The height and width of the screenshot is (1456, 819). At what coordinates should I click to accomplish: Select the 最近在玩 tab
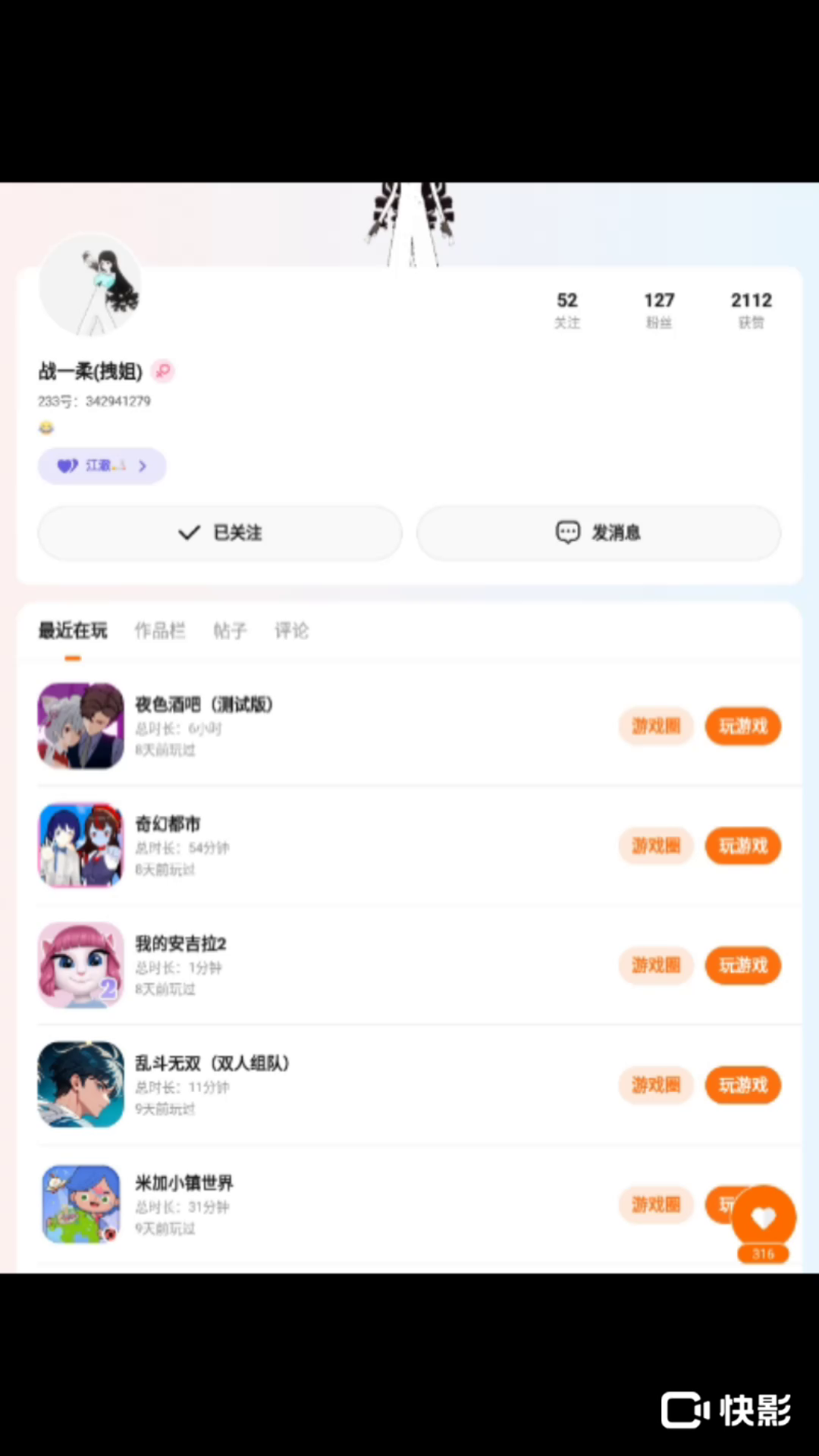coord(73,630)
